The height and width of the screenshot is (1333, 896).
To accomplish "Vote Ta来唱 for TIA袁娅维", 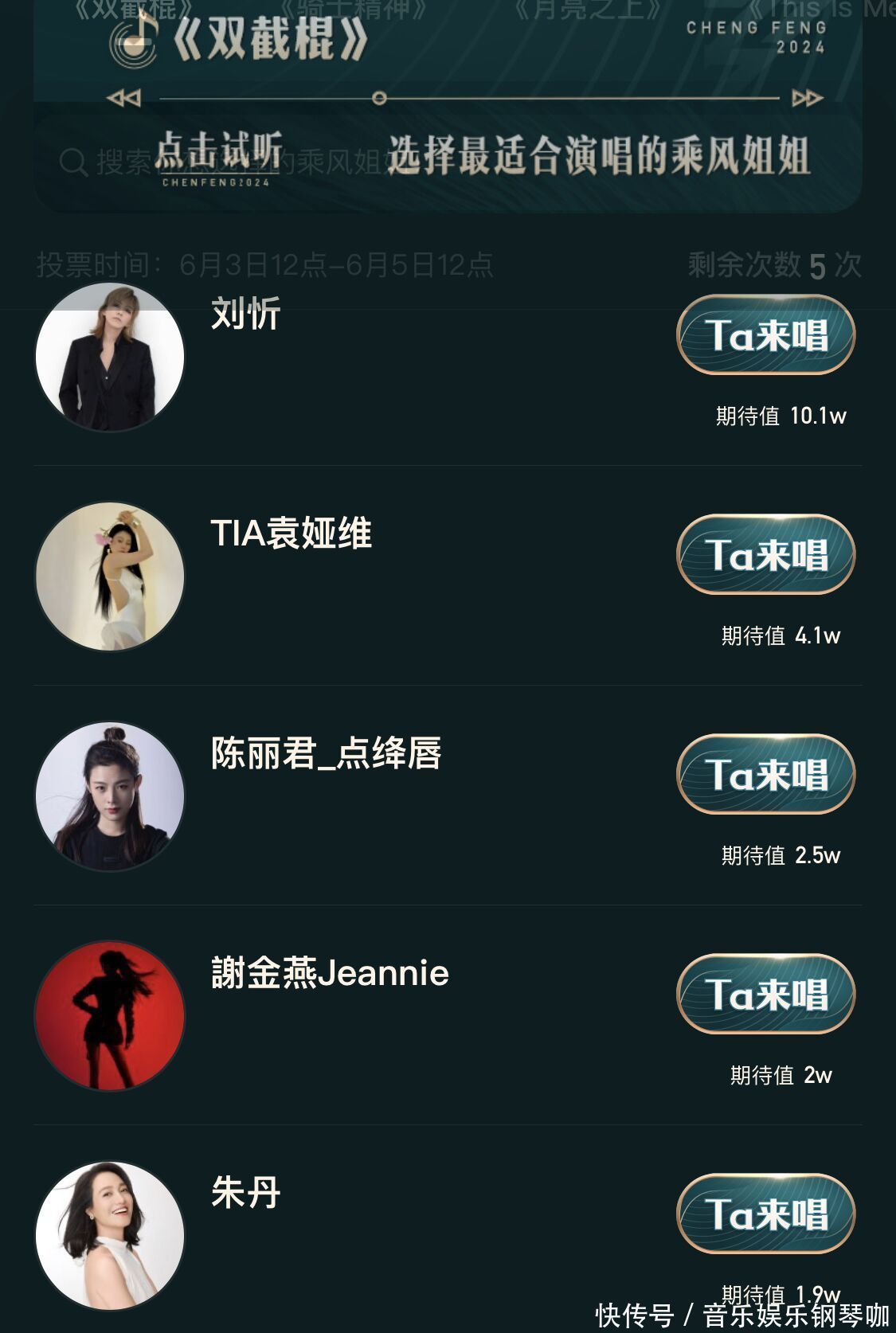I will tap(765, 555).
